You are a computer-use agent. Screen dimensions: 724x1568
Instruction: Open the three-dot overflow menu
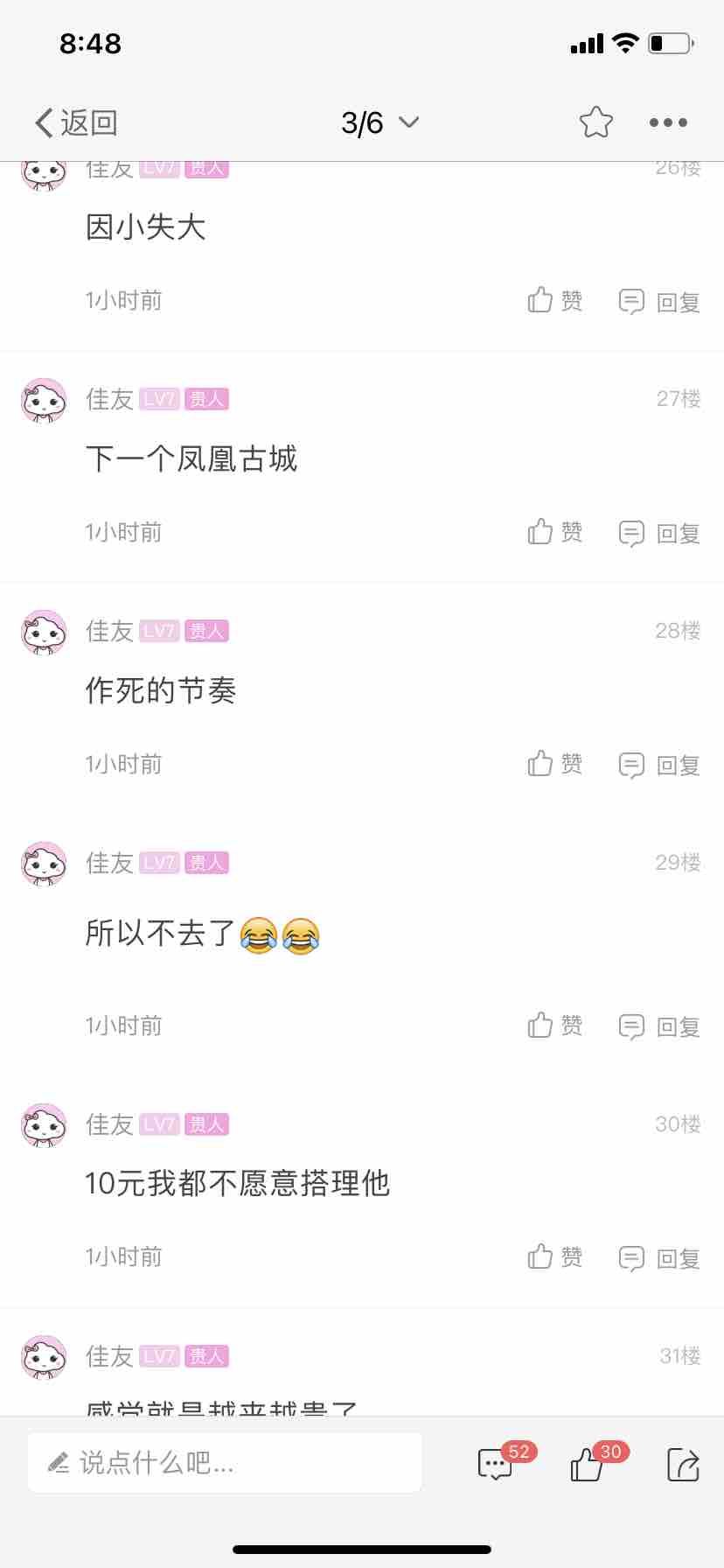coord(668,122)
